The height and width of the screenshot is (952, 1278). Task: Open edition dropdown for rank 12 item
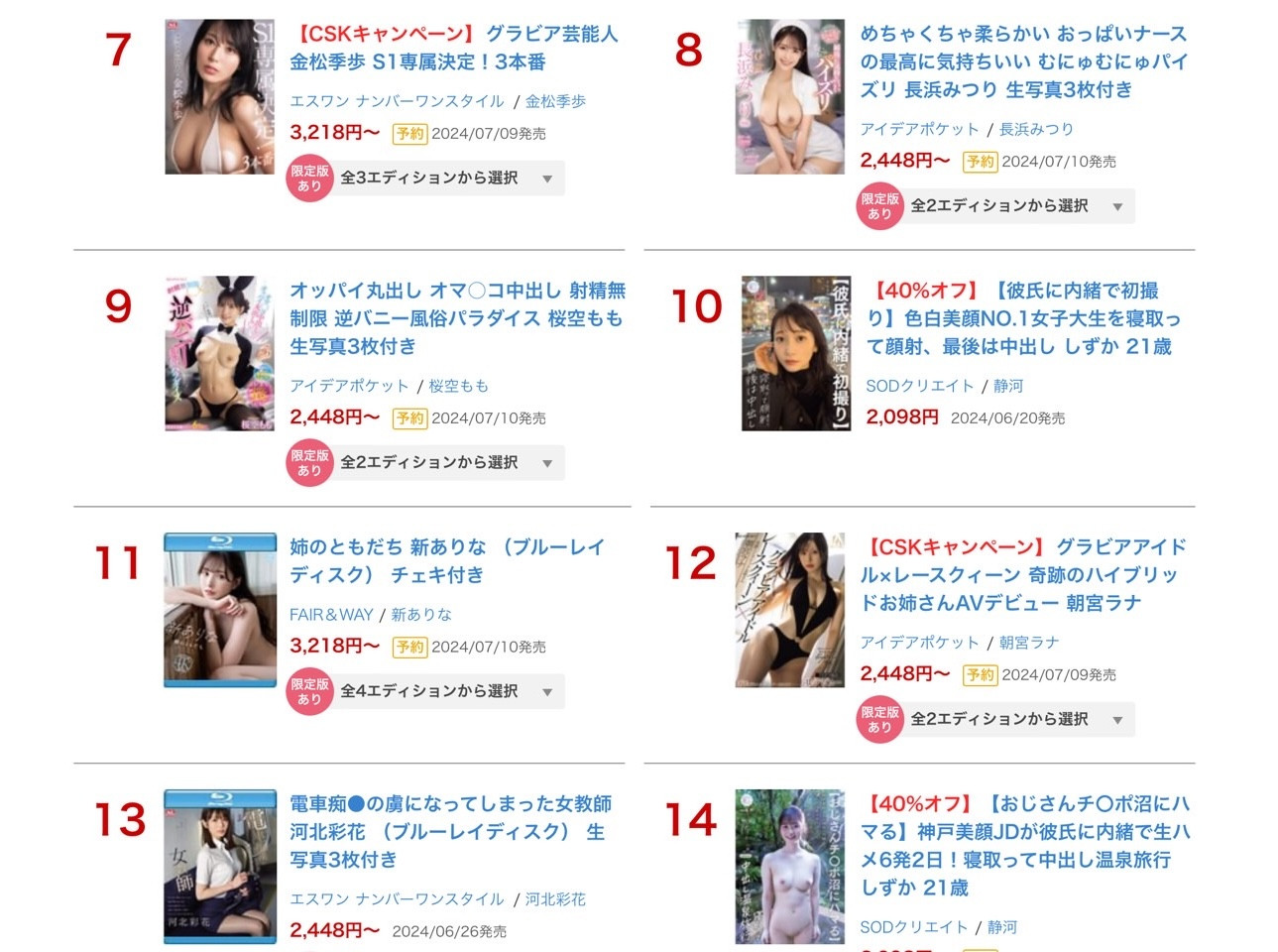pyautogui.click(x=1016, y=720)
